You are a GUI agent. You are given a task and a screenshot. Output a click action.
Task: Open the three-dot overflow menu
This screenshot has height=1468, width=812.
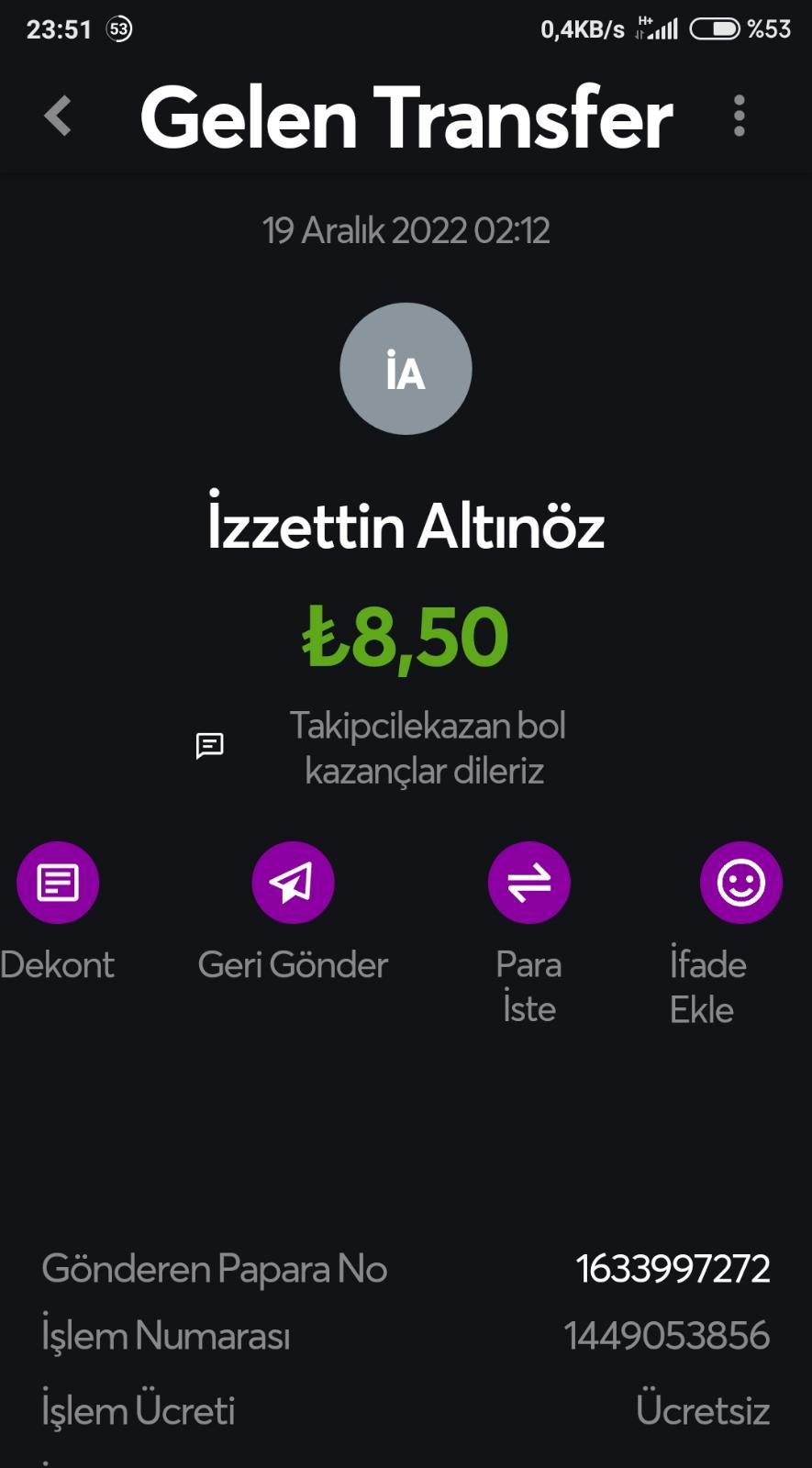(x=740, y=117)
